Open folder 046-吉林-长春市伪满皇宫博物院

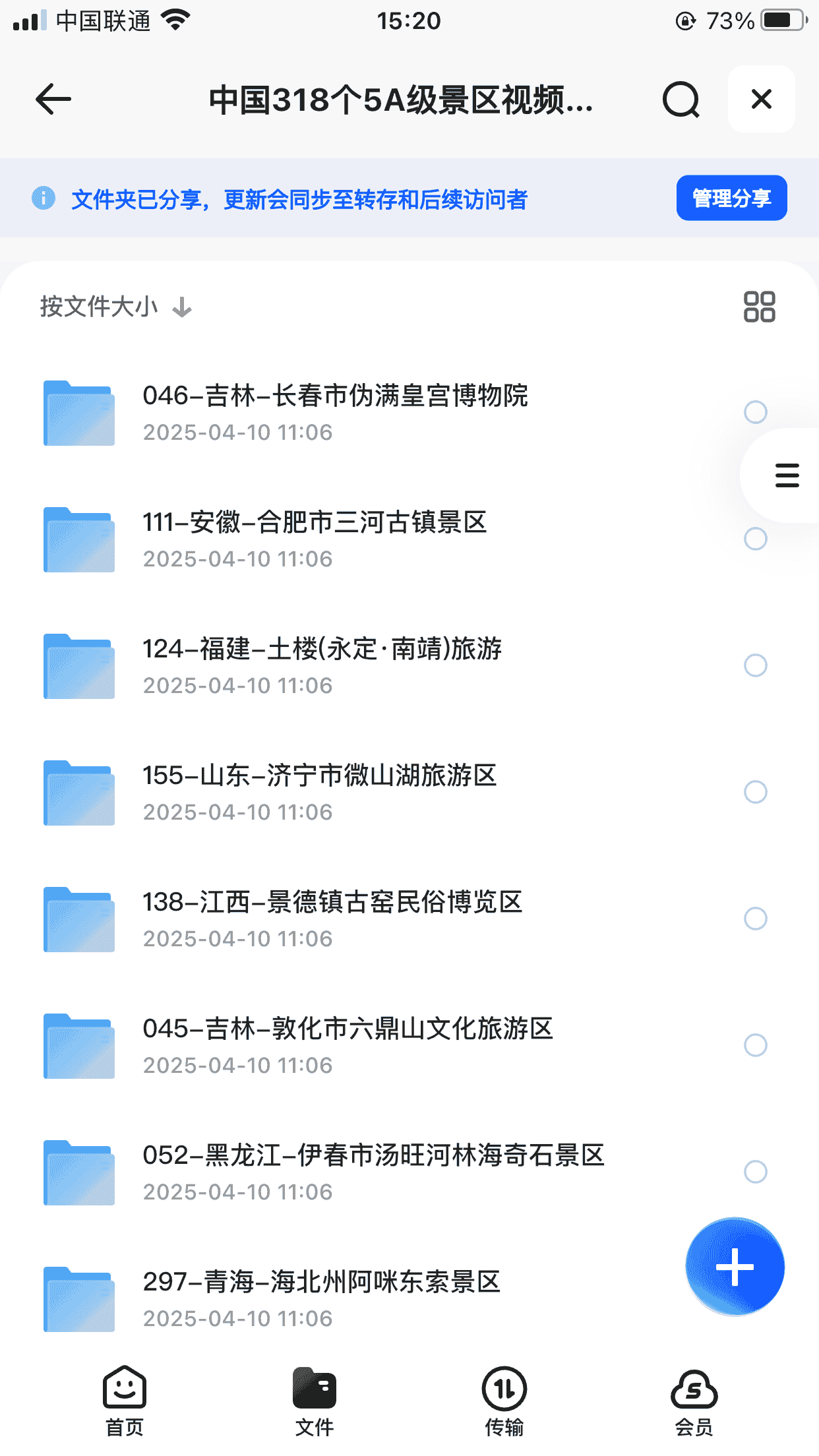335,412
